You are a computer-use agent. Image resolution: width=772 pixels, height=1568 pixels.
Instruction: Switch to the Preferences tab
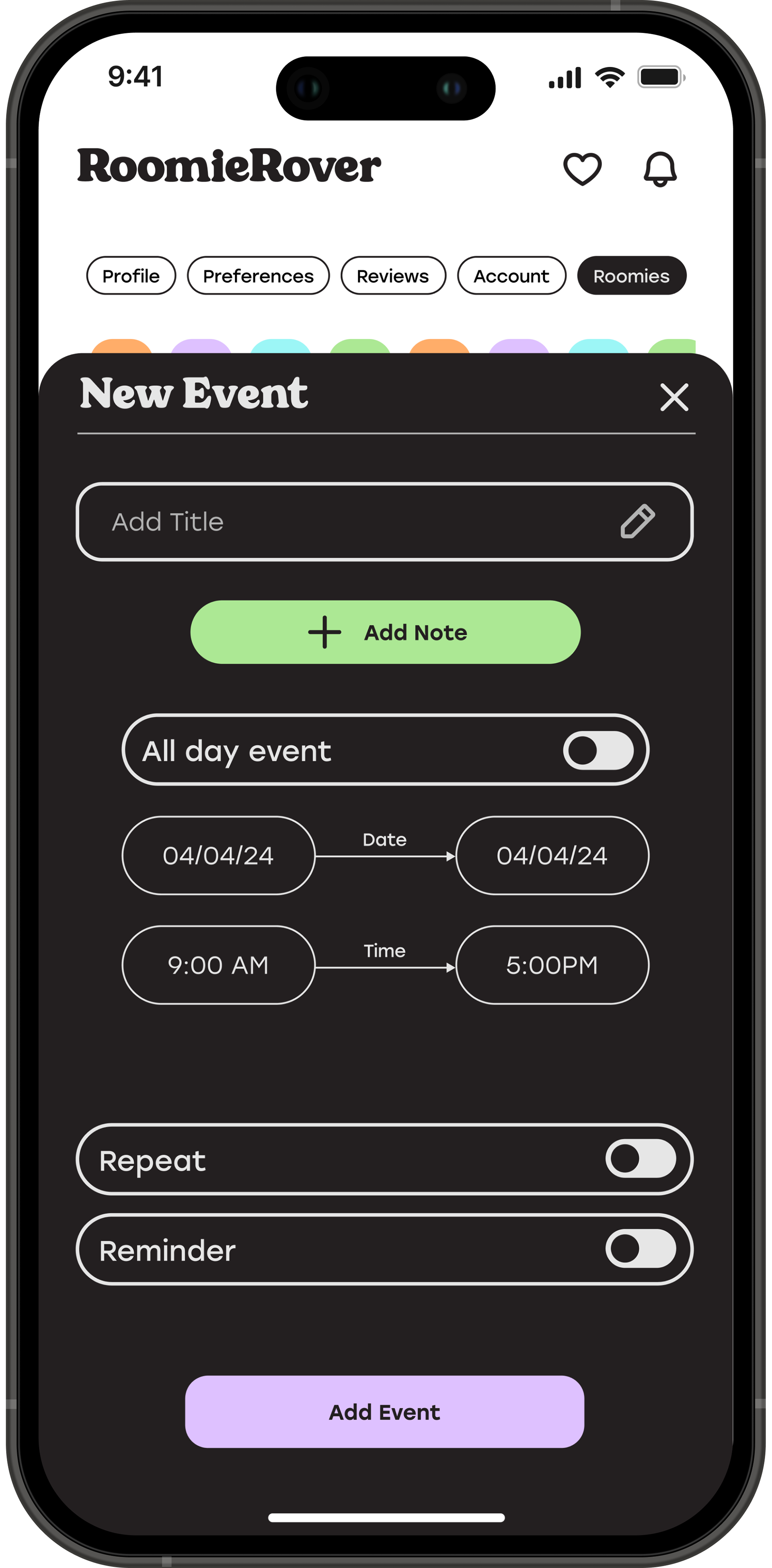pyautogui.click(x=258, y=276)
